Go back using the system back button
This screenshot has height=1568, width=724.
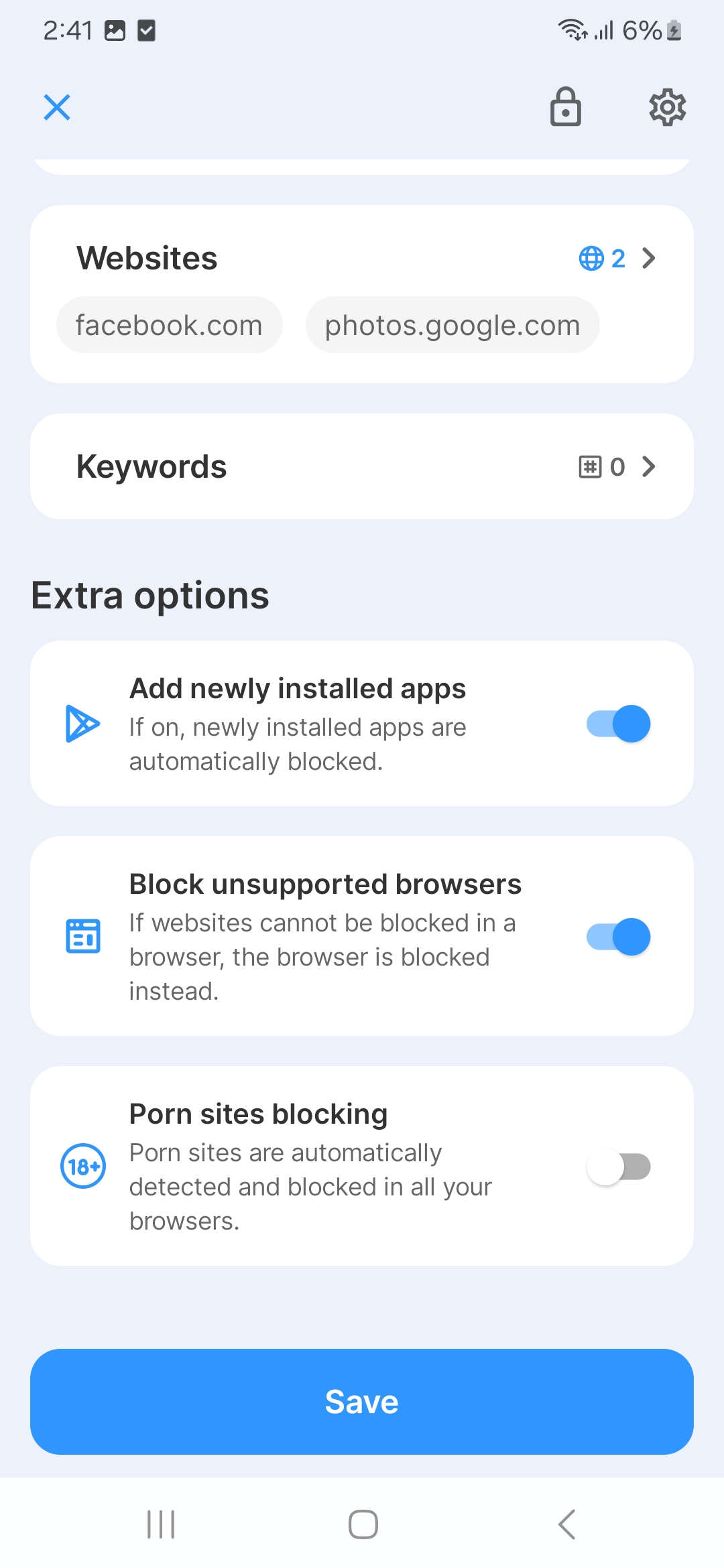tap(566, 1524)
